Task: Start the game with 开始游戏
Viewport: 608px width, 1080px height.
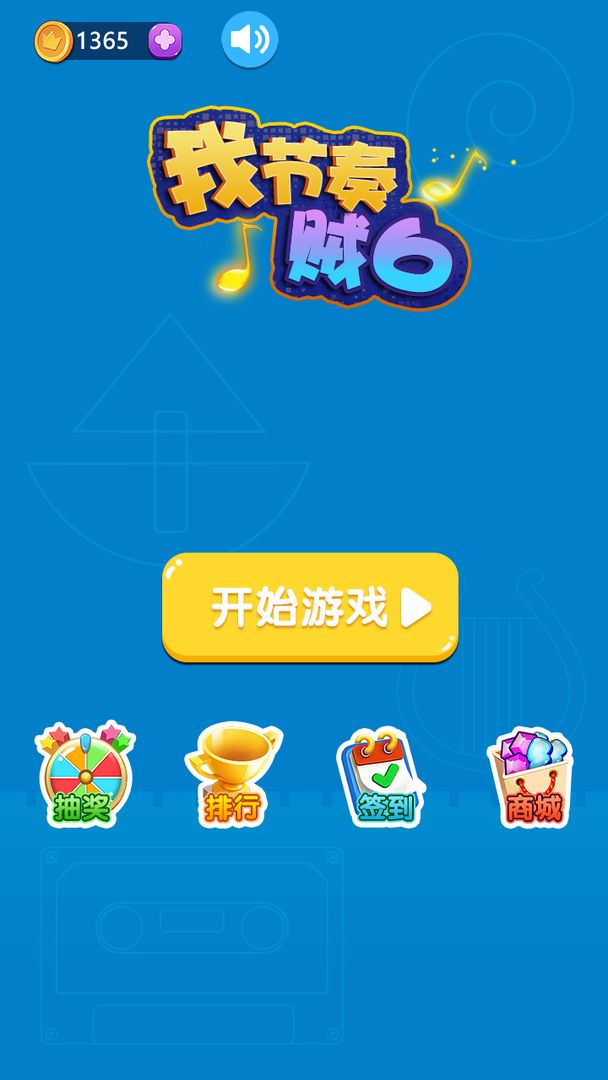Action: [310, 607]
